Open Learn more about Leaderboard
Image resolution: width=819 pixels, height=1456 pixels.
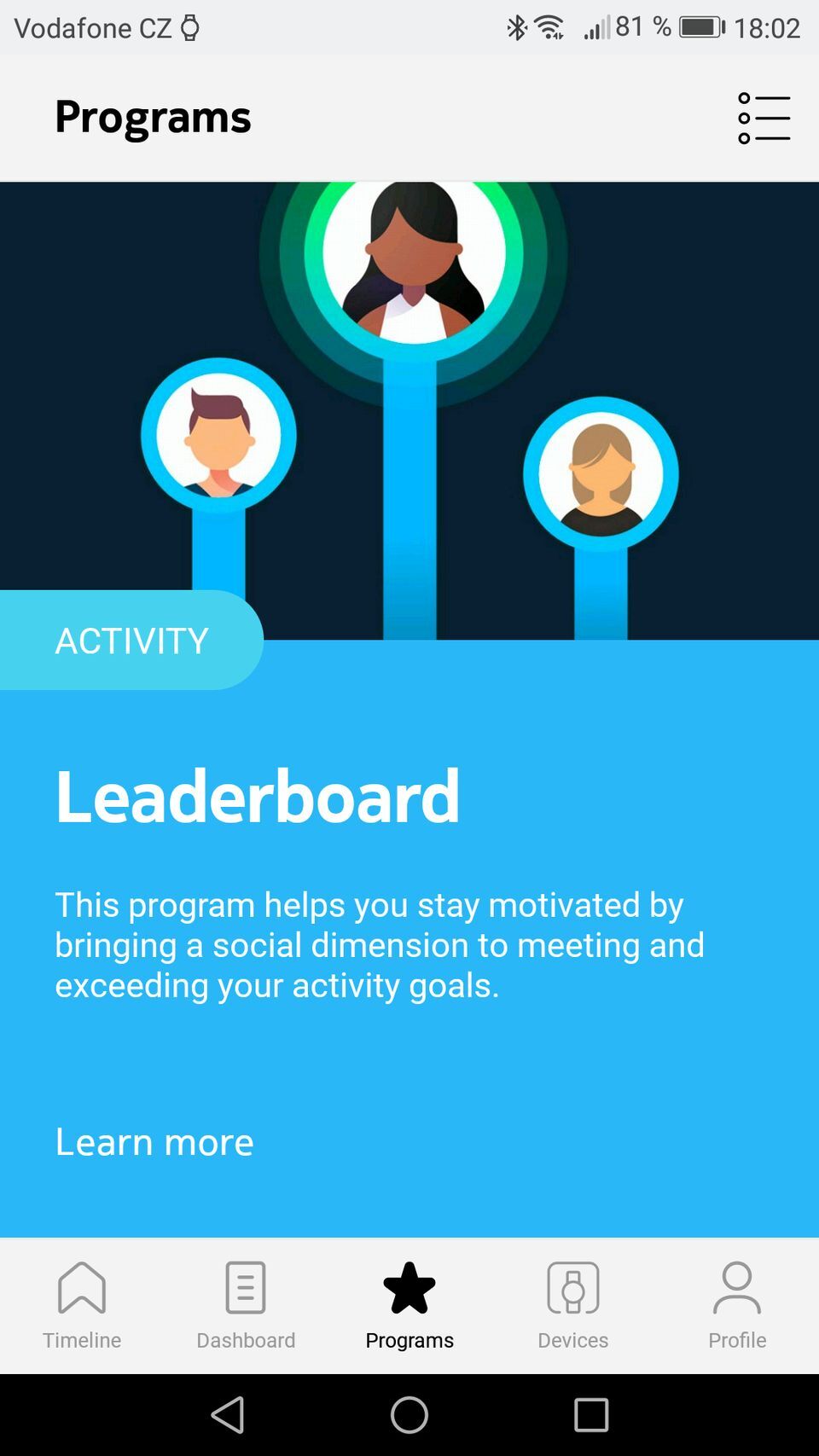tap(154, 1141)
